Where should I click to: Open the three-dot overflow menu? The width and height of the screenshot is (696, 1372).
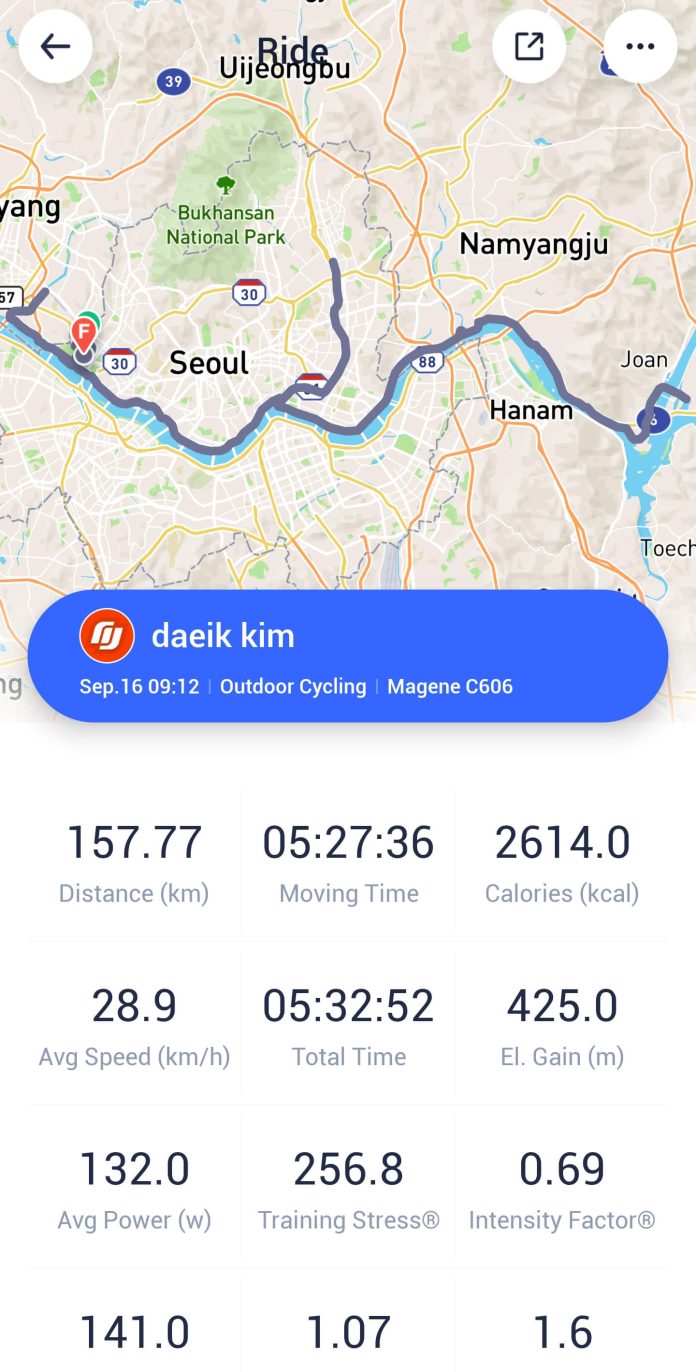point(640,46)
